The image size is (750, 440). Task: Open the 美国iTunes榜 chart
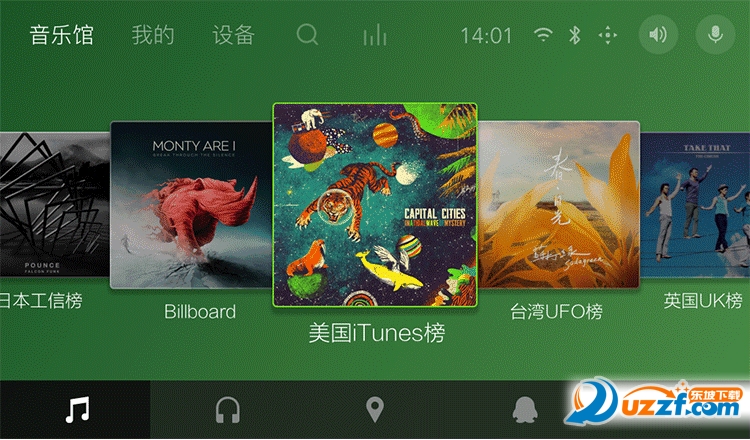[x=375, y=205]
